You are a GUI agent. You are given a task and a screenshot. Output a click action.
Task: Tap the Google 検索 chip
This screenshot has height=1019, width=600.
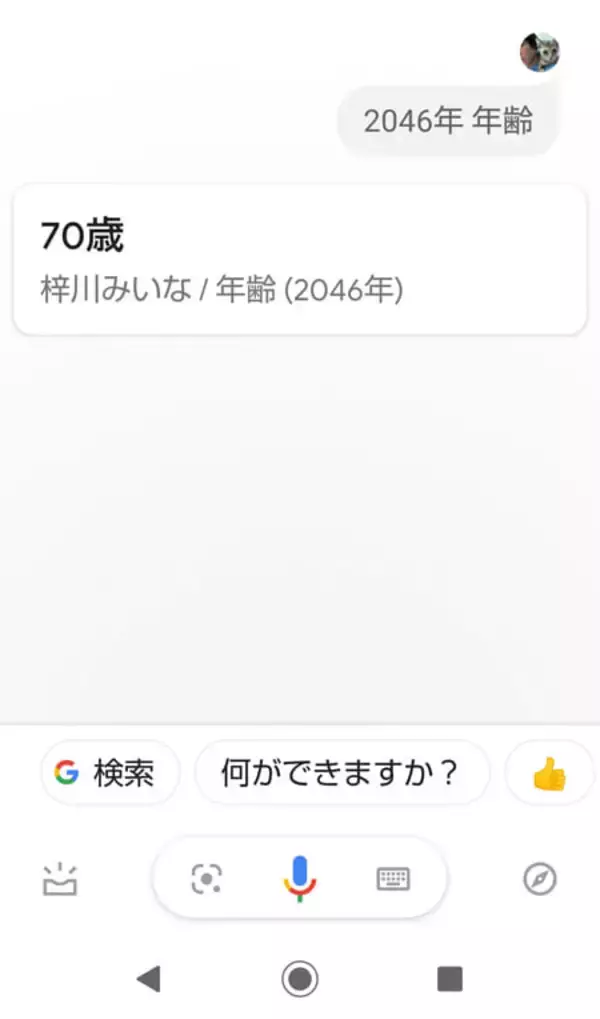point(110,773)
